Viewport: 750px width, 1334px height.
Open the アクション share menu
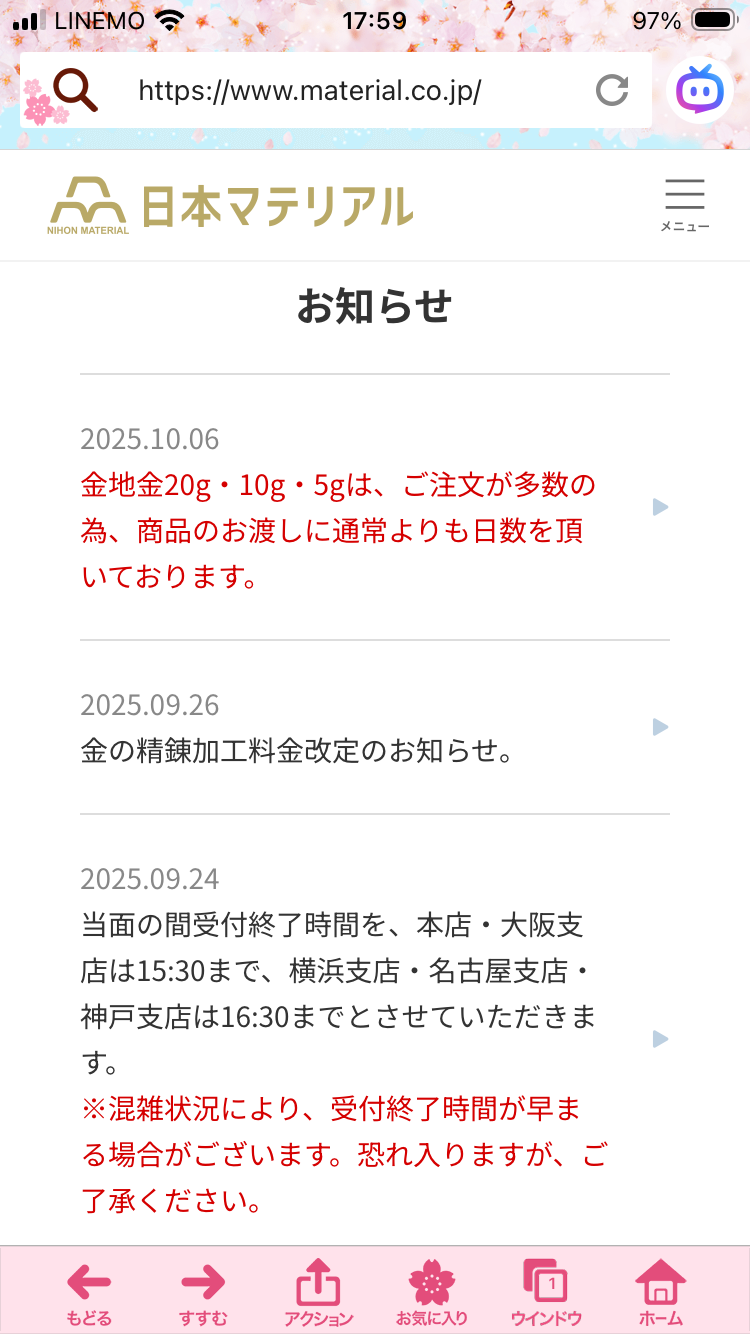(318, 1292)
